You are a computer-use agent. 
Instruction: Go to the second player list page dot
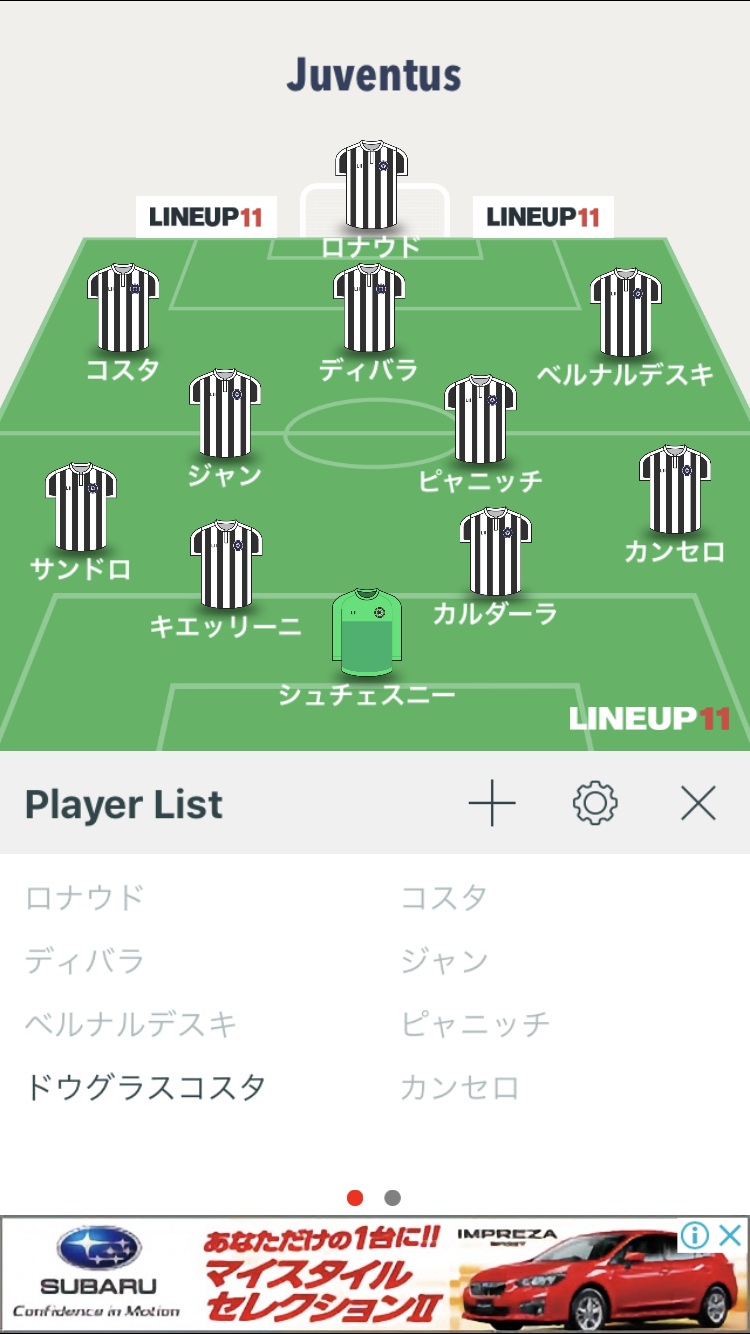392,1198
